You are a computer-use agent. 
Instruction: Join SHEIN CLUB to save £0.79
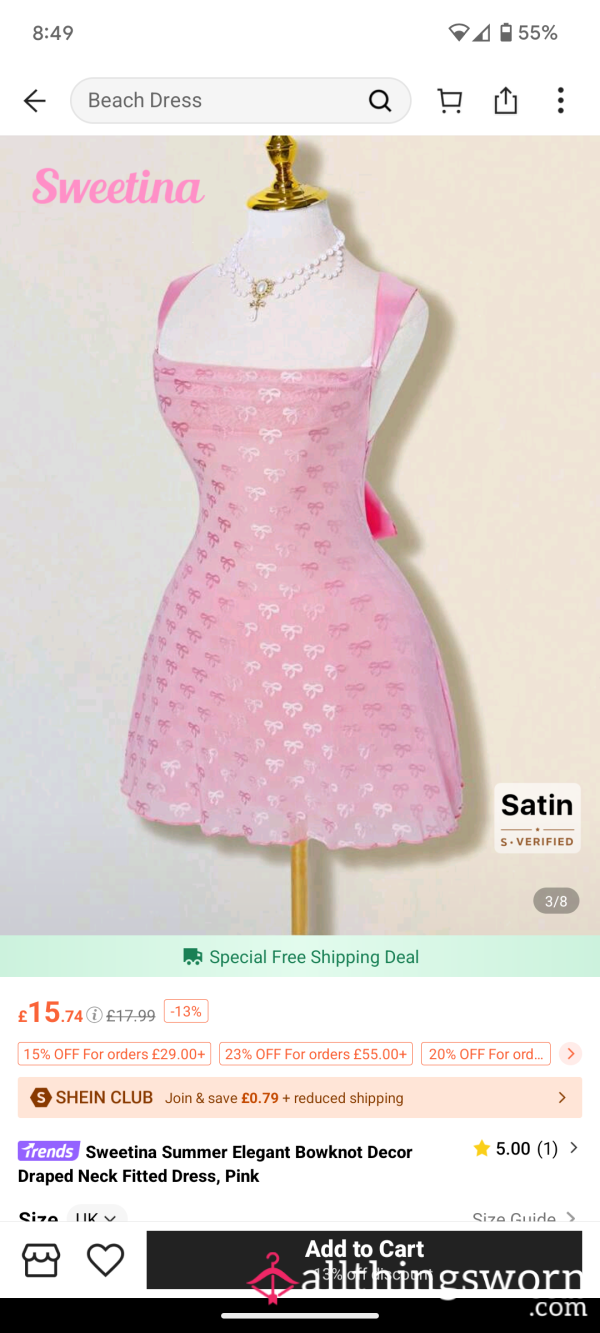300,1097
